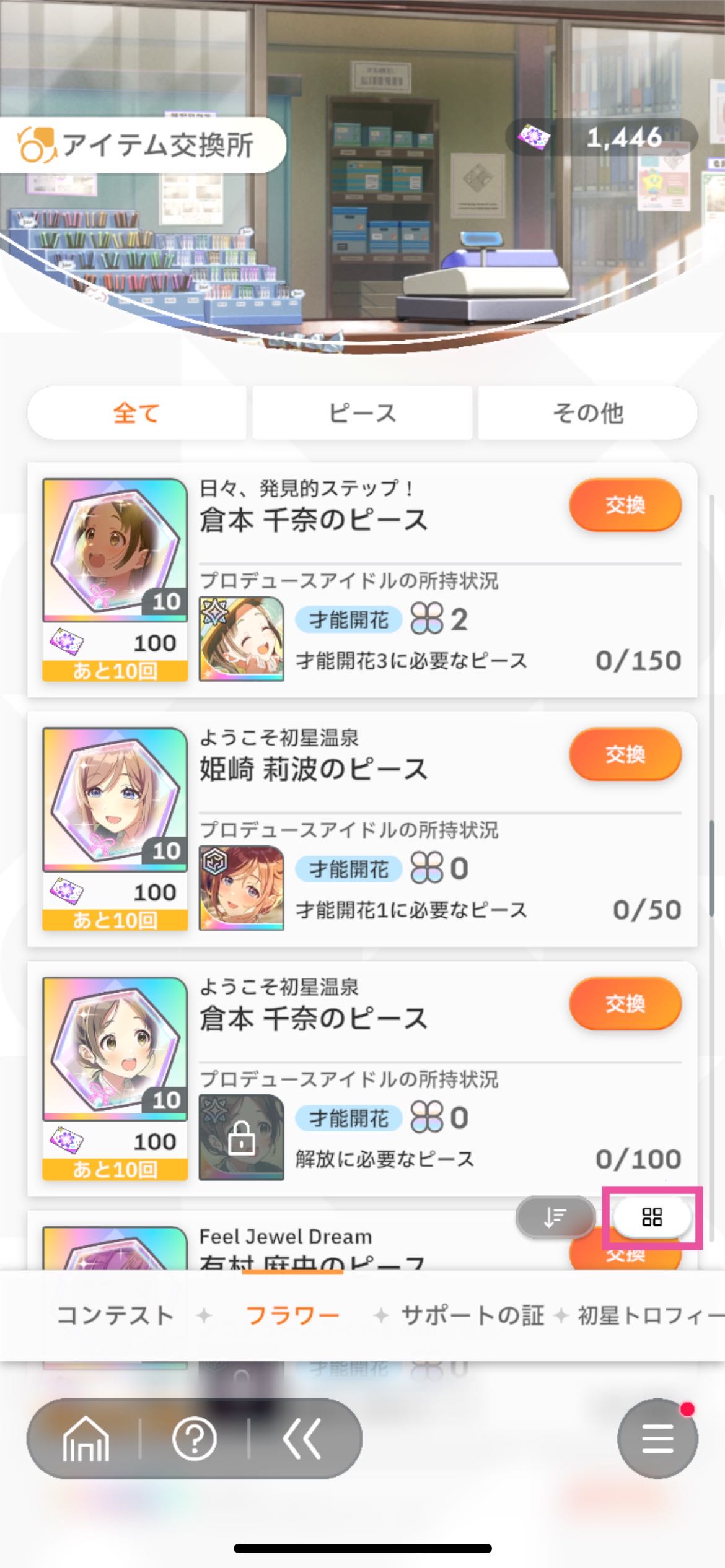725x1568 pixels.
Task: Show the その他 item category
Action: coord(587,413)
